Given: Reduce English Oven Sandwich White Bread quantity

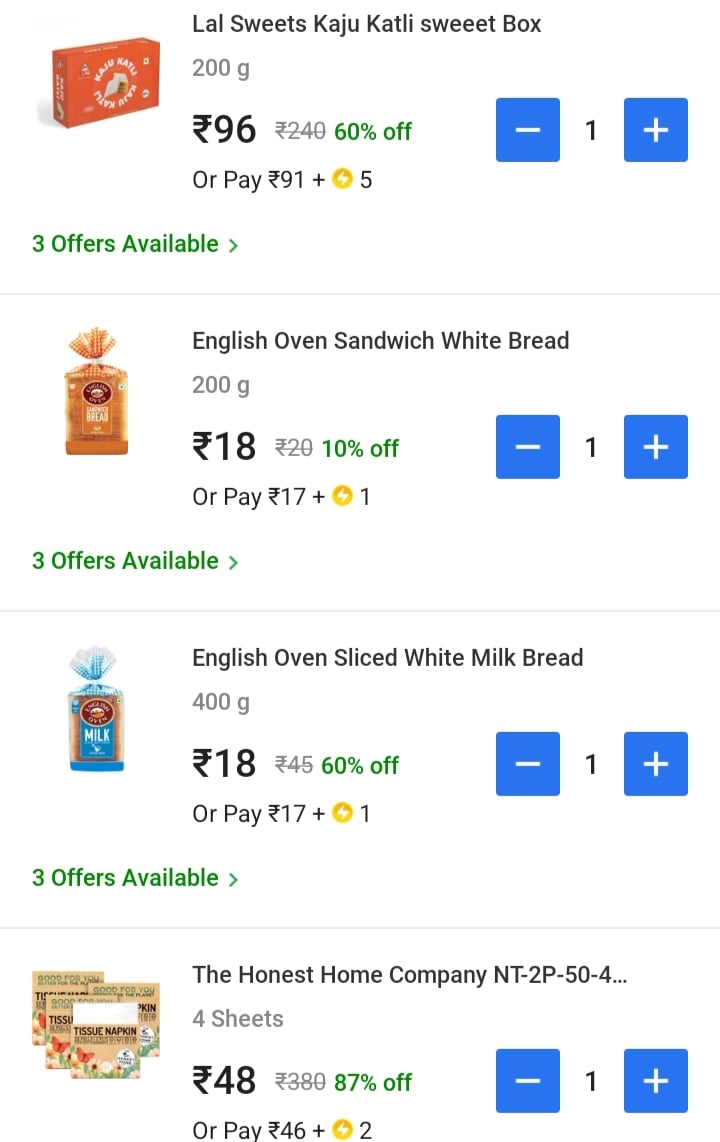Looking at the screenshot, I should coord(528,447).
